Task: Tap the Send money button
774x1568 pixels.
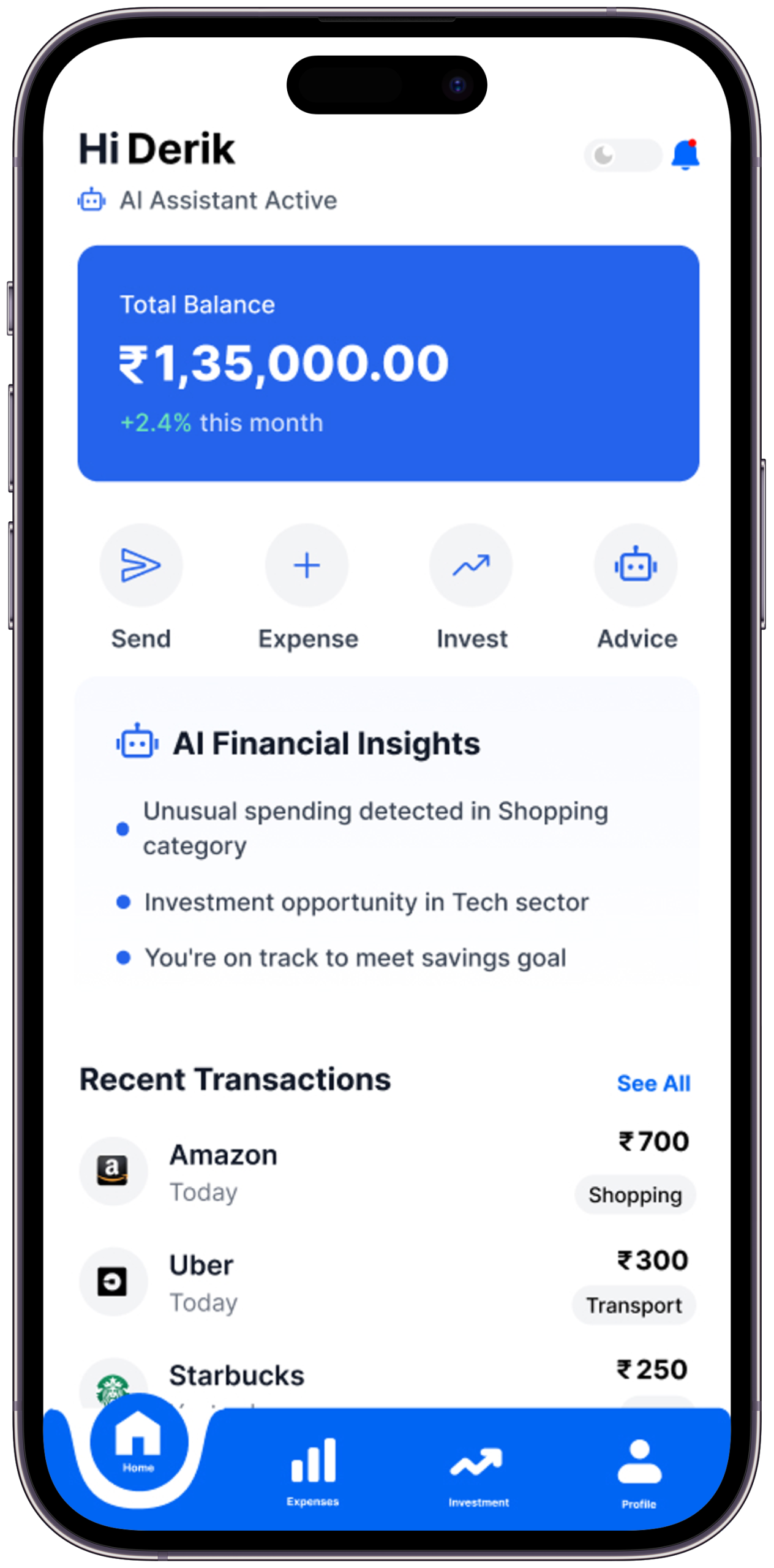Action: click(x=141, y=565)
